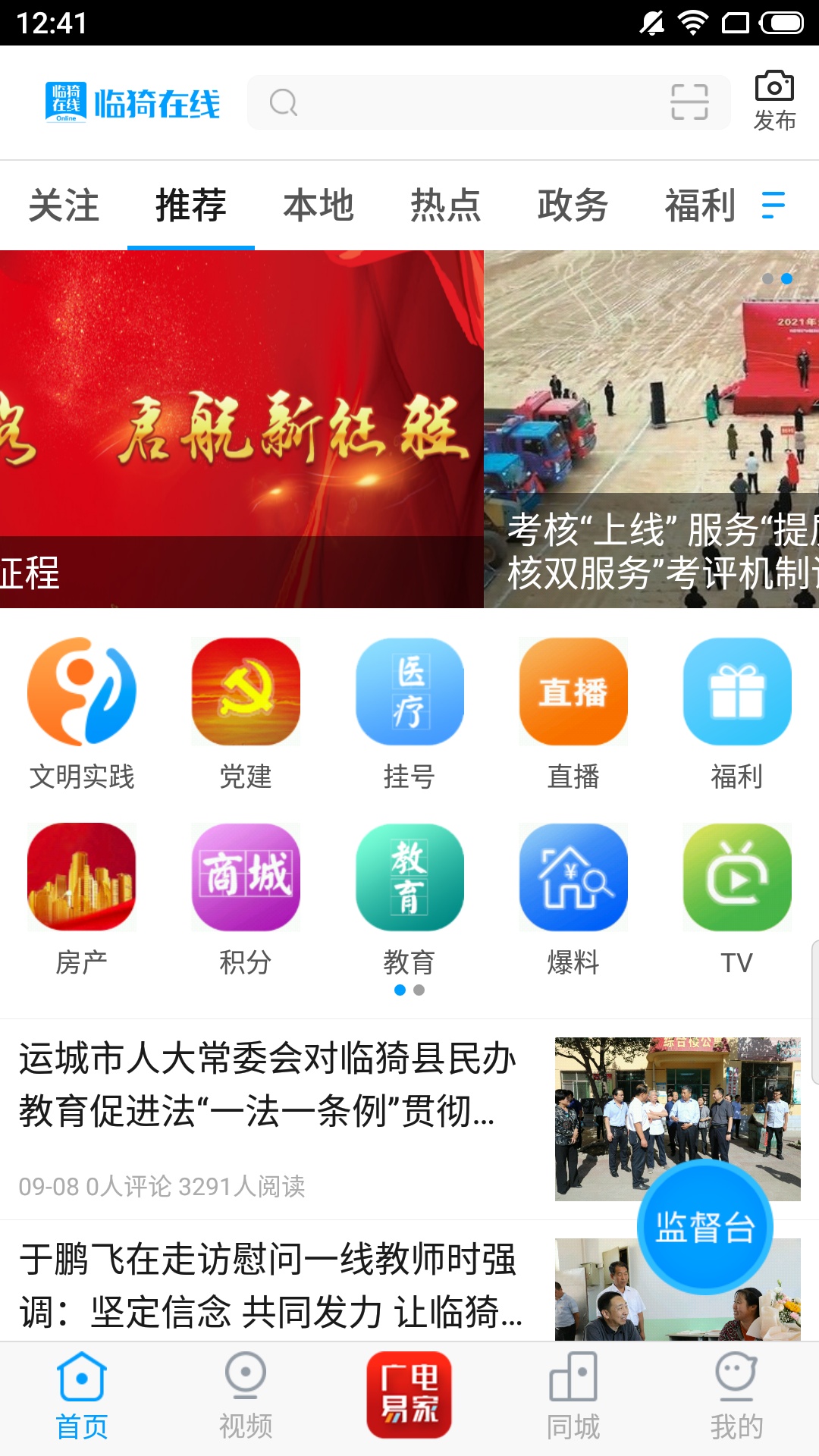Read the 运城市人大常委会 news article
819x1456 pixels.
click(269, 1084)
